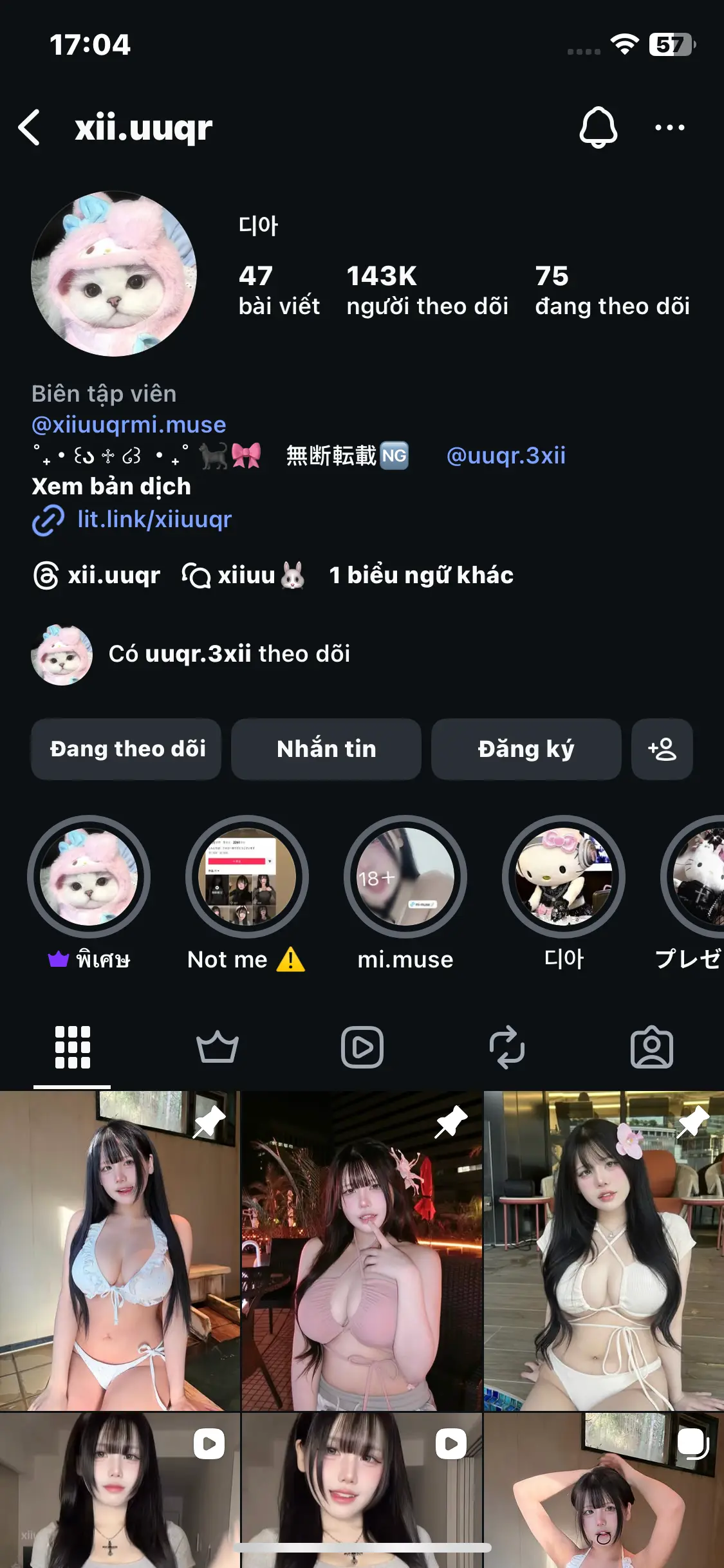724x1568 pixels.
Task: Open the @xiiuuqrmi.muse mention link
Action: coord(129,425)
